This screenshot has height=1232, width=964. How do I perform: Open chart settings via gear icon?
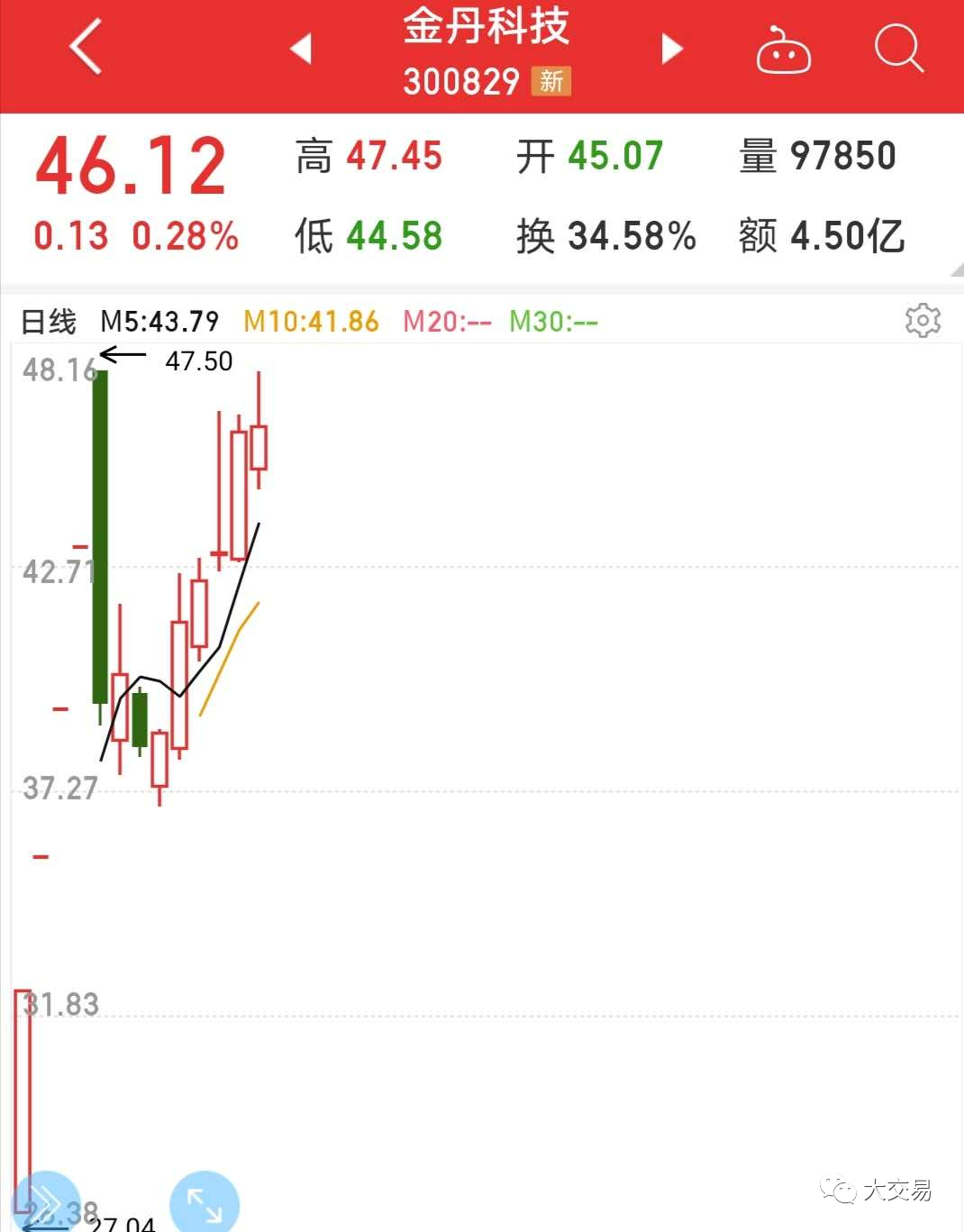point(922,321)
